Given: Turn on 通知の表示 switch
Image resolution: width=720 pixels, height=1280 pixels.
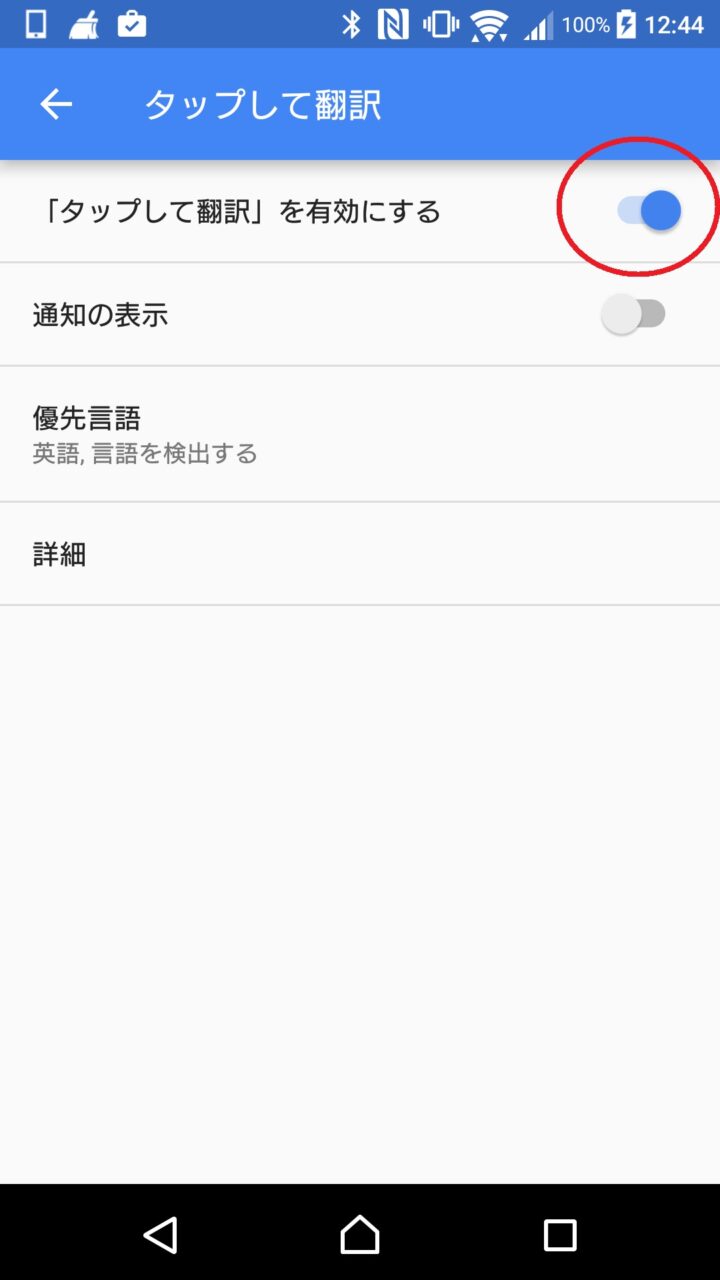Looking at the screenshot, I should click(x=633, y=314).
